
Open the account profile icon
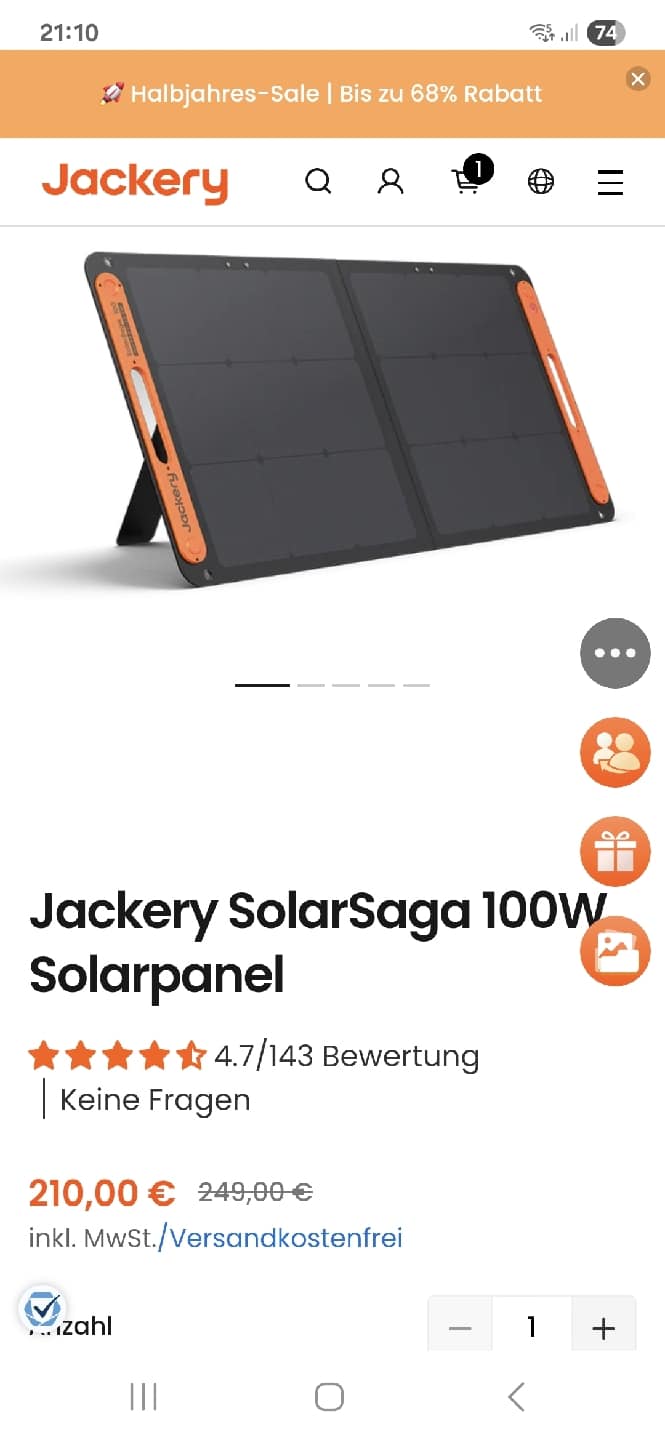pos(390,182)
